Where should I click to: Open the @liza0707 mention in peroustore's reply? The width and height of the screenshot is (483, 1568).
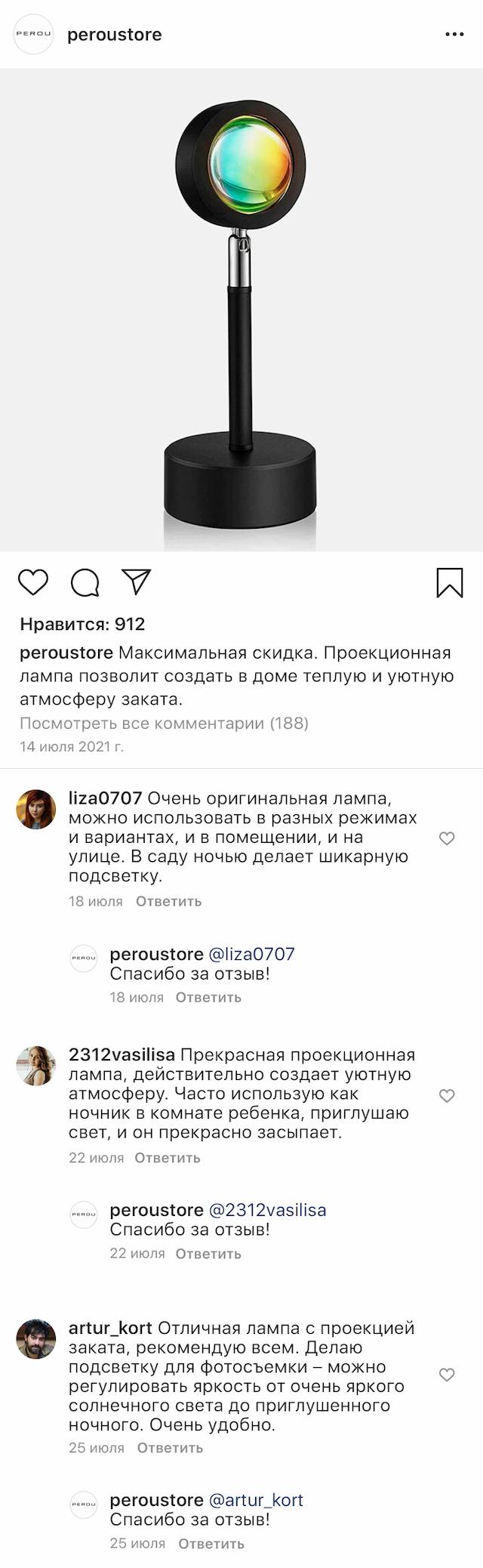tap(251, 954)
